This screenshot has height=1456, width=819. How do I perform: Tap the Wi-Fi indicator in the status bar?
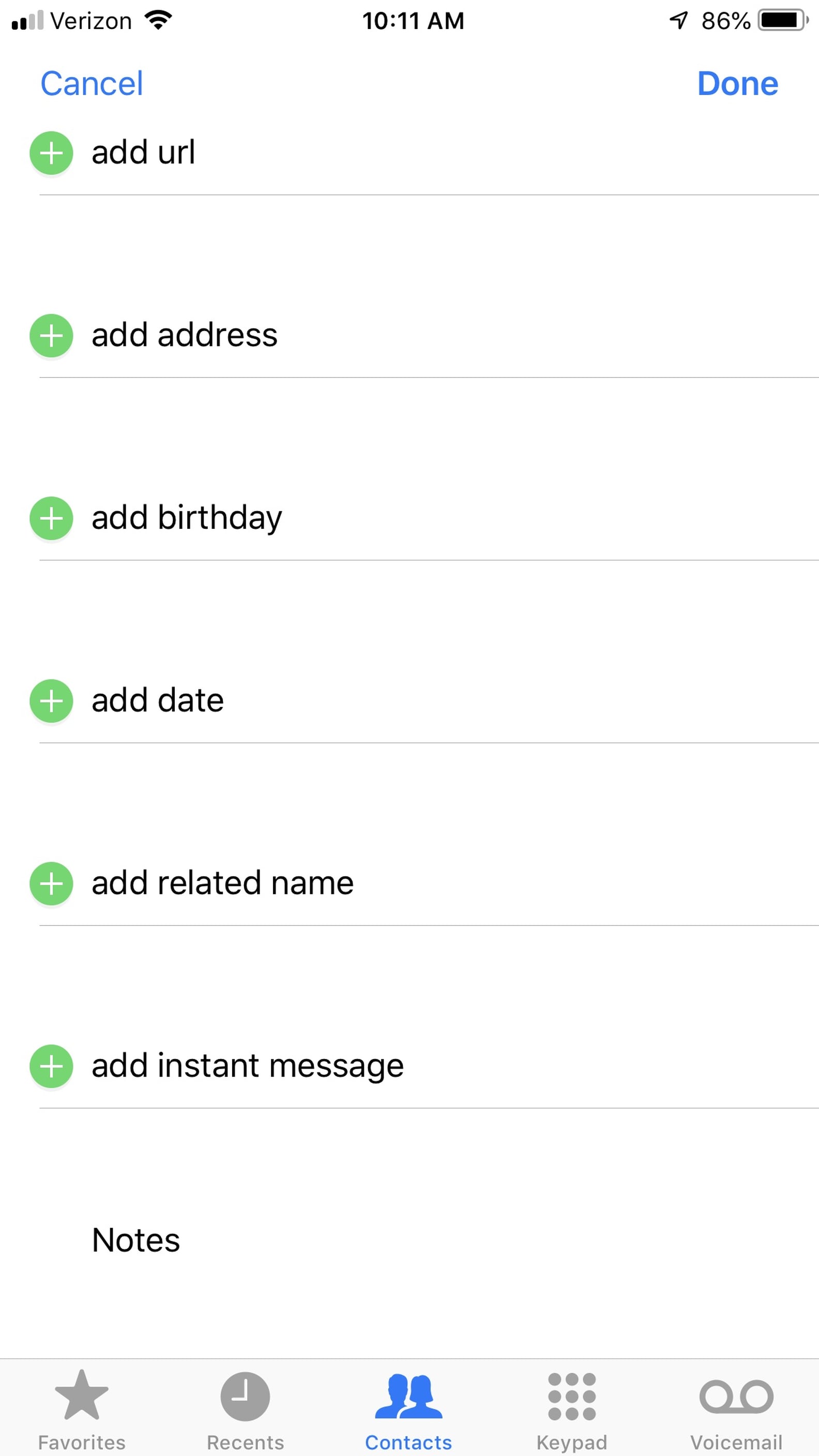[158, 20]
